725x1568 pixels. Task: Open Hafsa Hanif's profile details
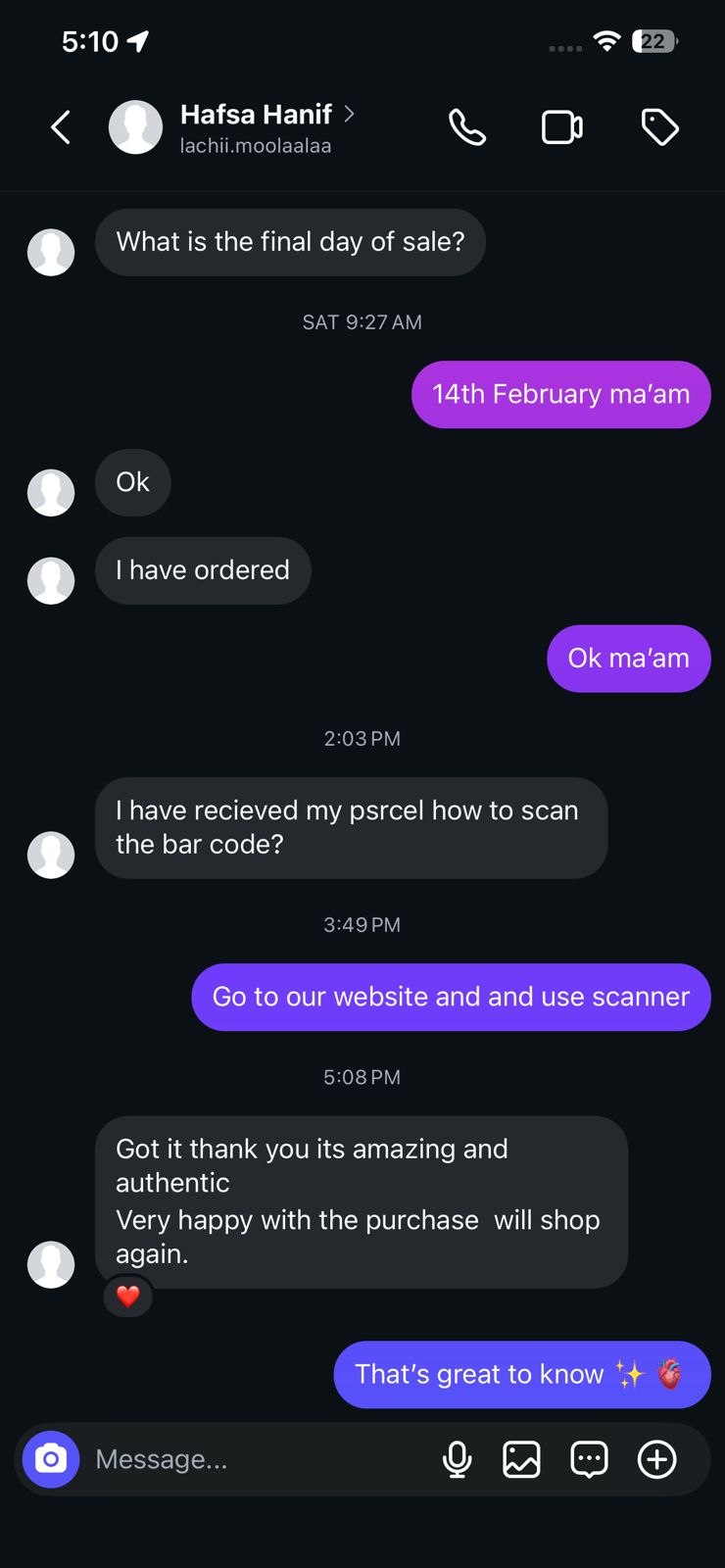257,127
